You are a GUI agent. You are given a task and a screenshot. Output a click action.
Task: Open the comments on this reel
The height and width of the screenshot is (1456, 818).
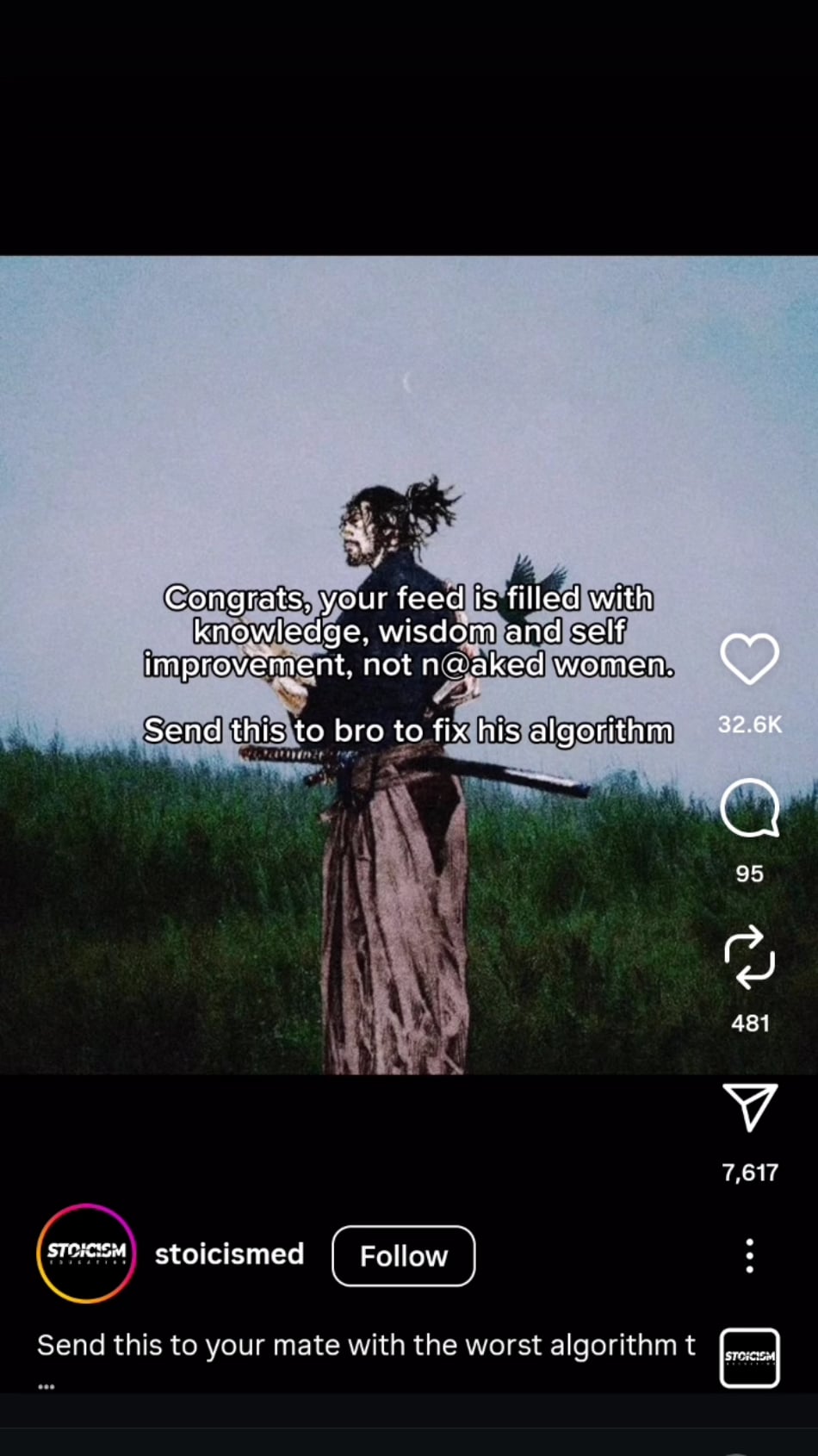click(x=749, y=808)
